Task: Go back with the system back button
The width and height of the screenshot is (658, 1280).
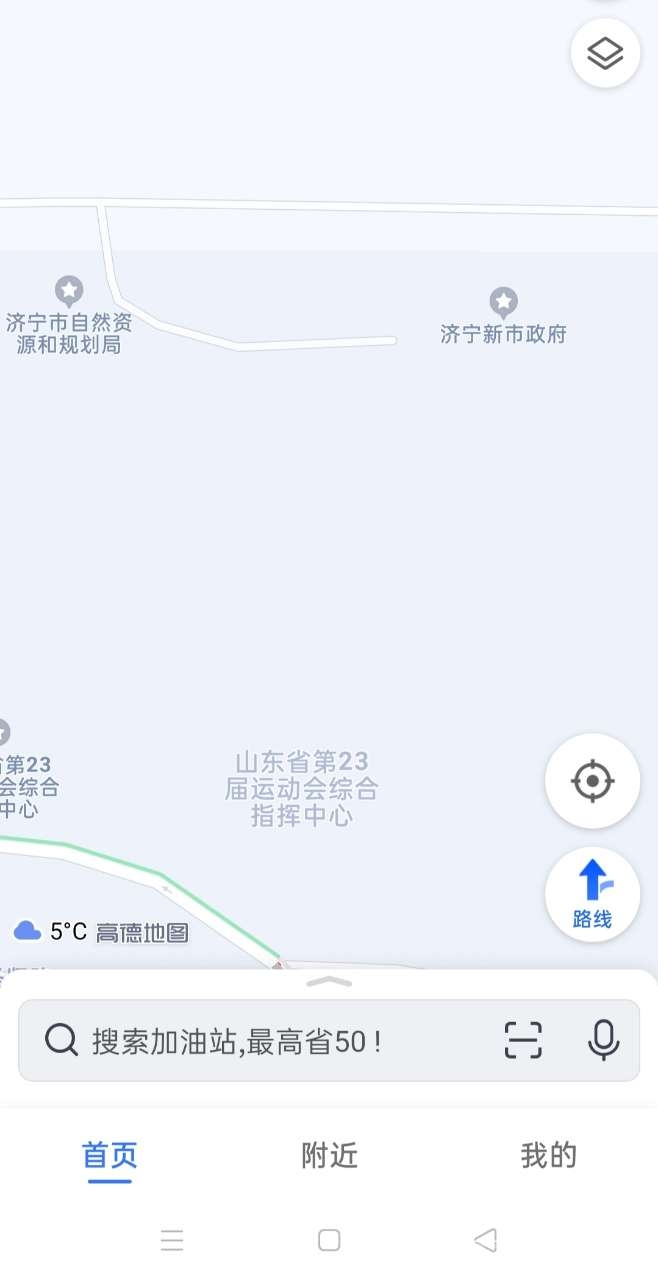Action: pos(485,1241)
